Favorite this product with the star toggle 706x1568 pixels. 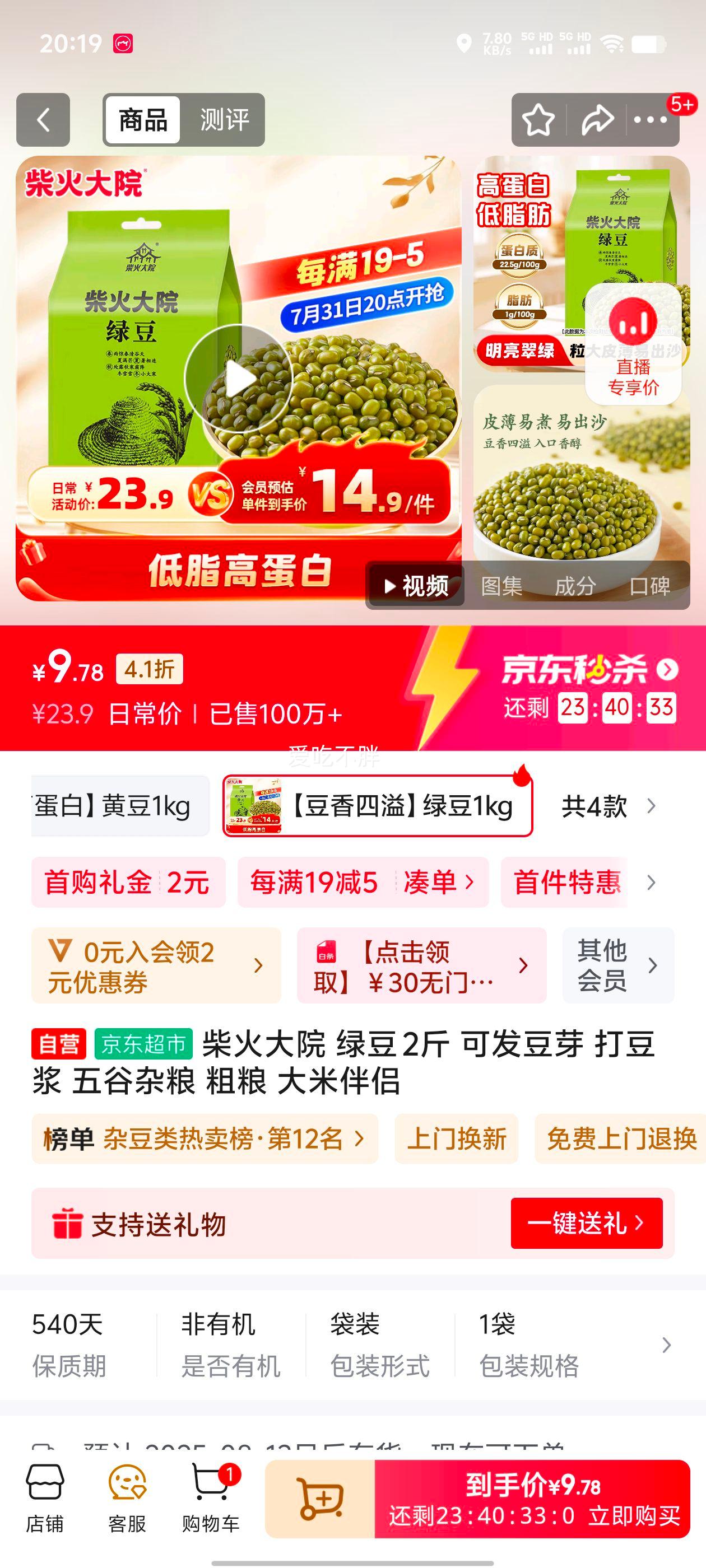click(x=538, y=120)
